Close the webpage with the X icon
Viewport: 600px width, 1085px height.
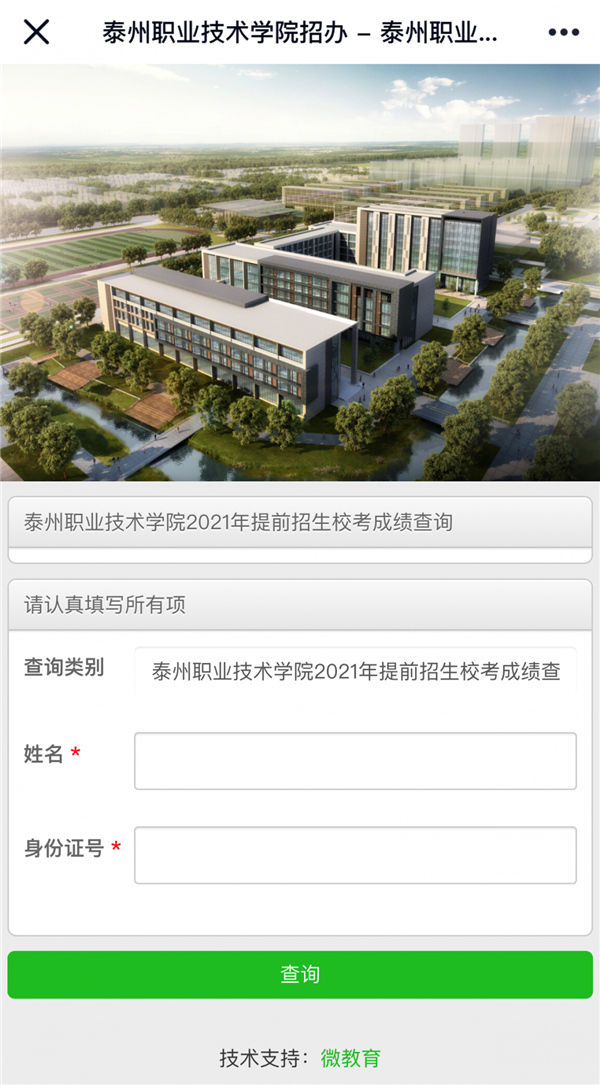(36, 32)
